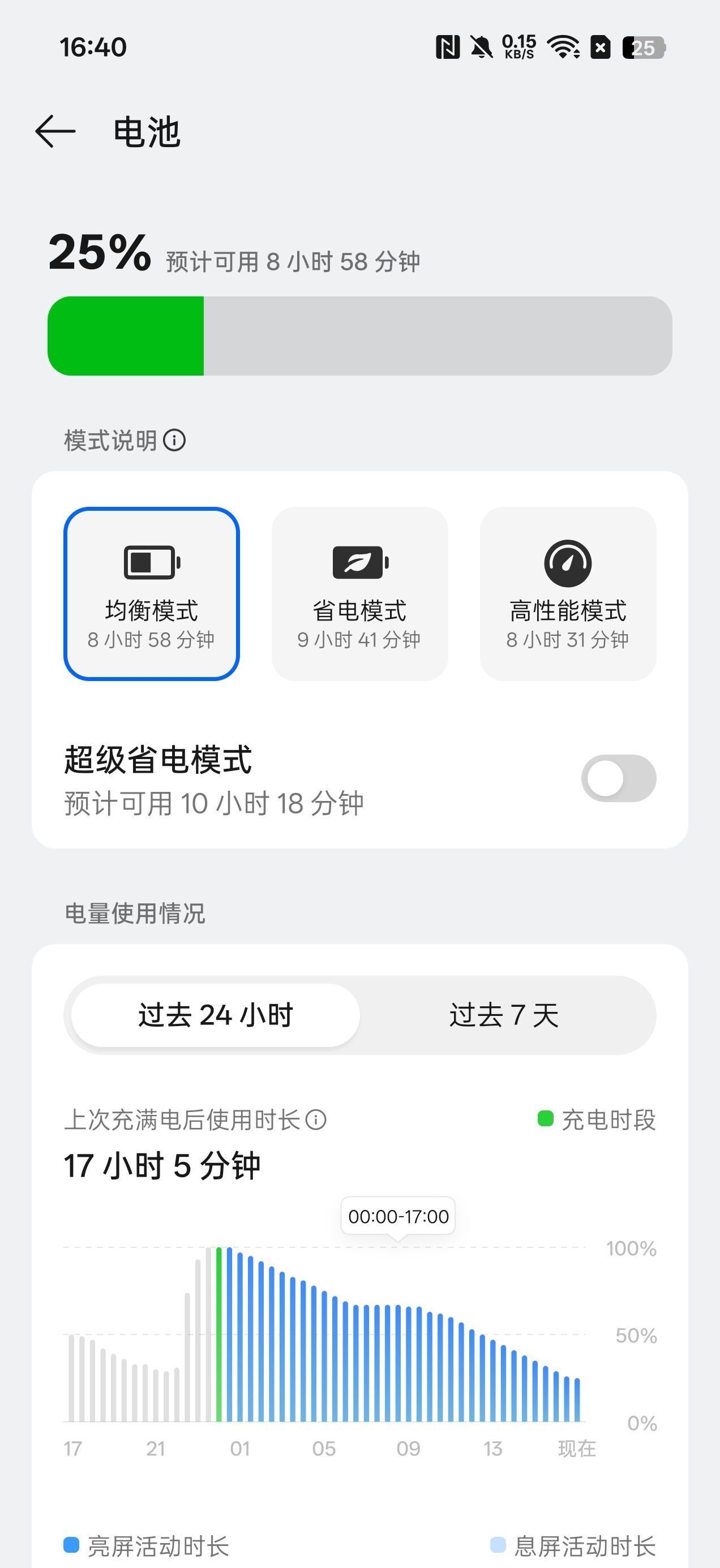Enable 超级省电模式 switch
The height and width of the screenshot is (1568, 720).
(x=618, y=778)
